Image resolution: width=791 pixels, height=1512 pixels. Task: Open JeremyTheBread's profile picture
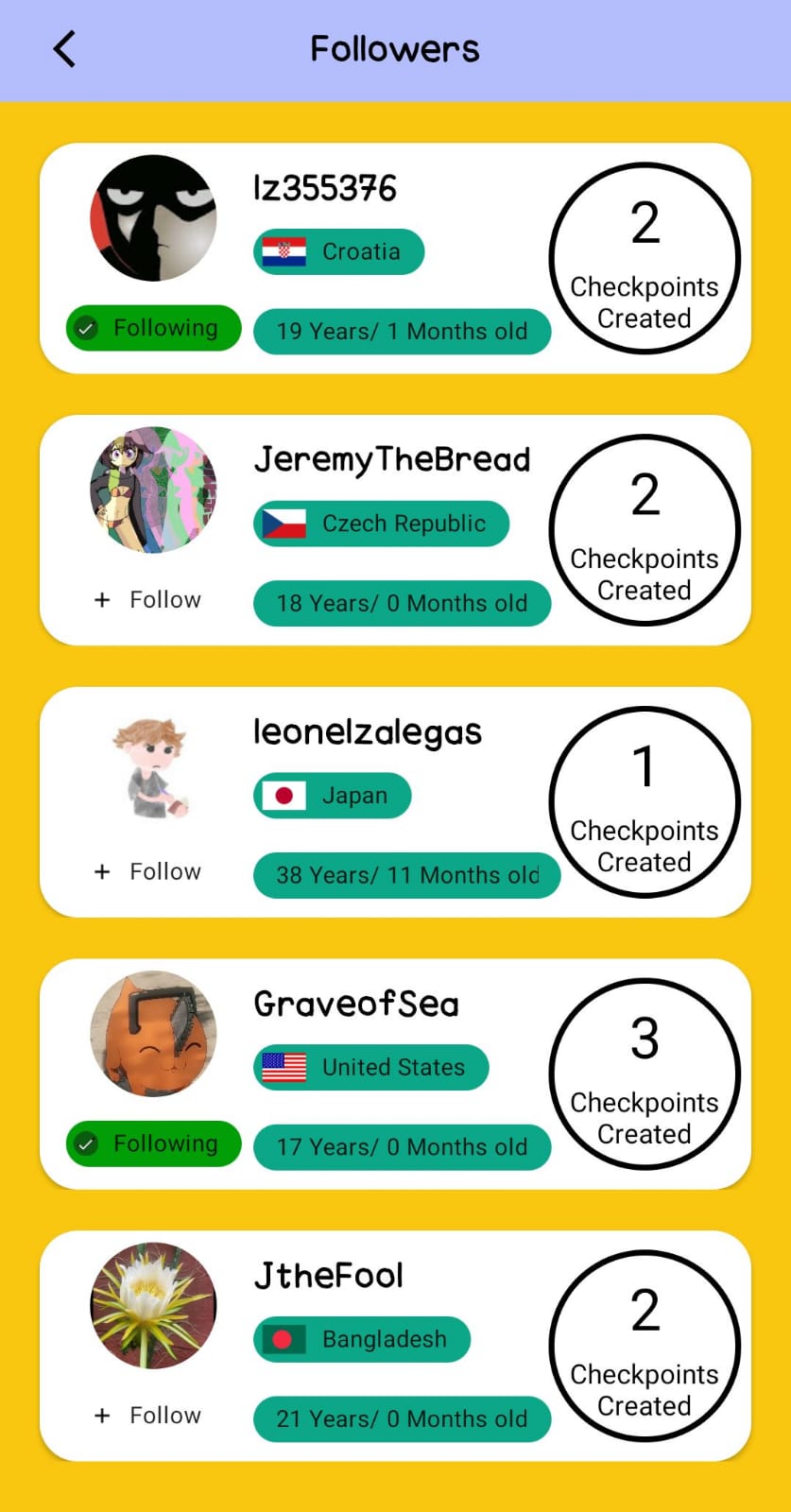(153, 490)
